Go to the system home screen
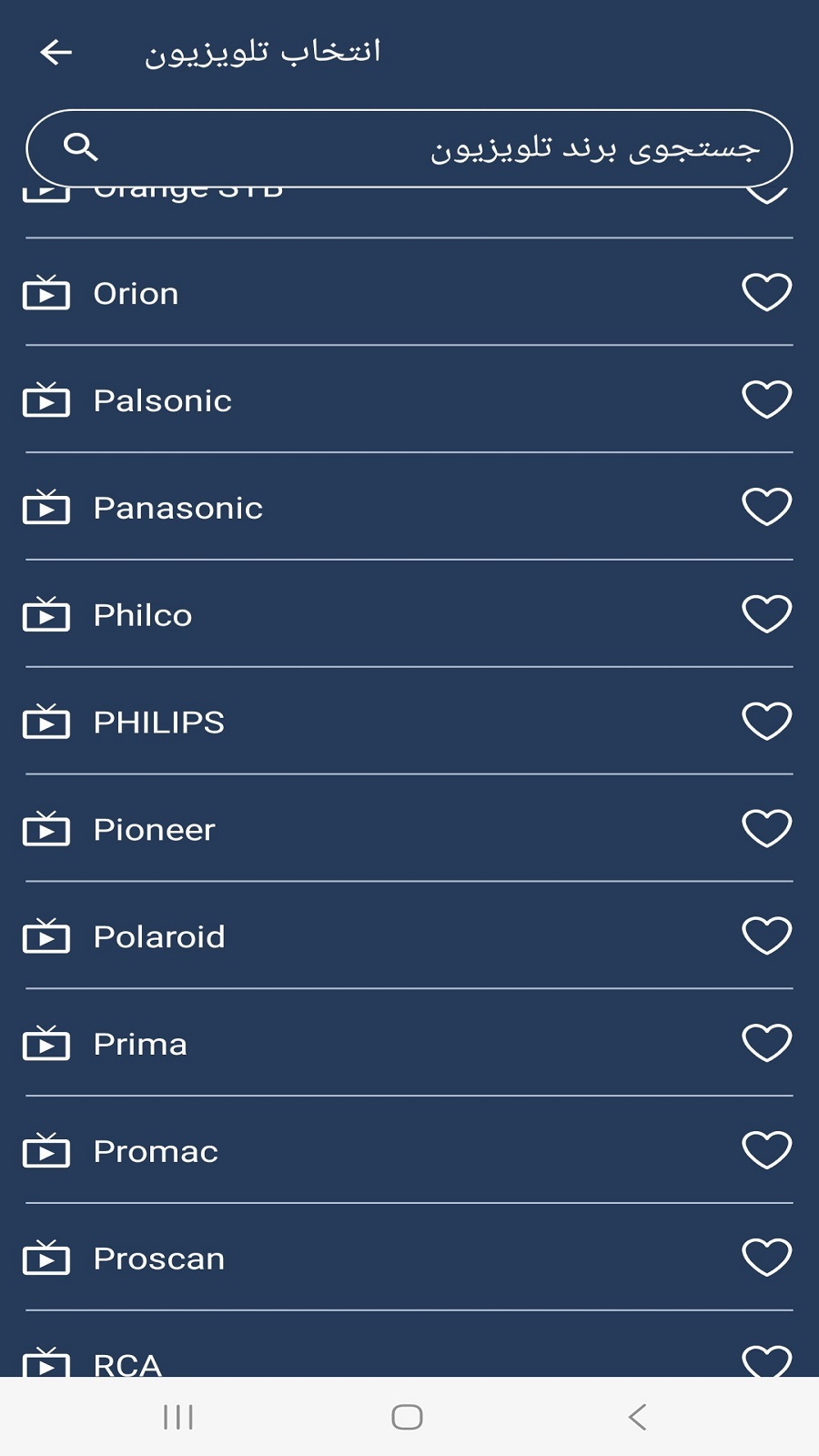 407,1417
